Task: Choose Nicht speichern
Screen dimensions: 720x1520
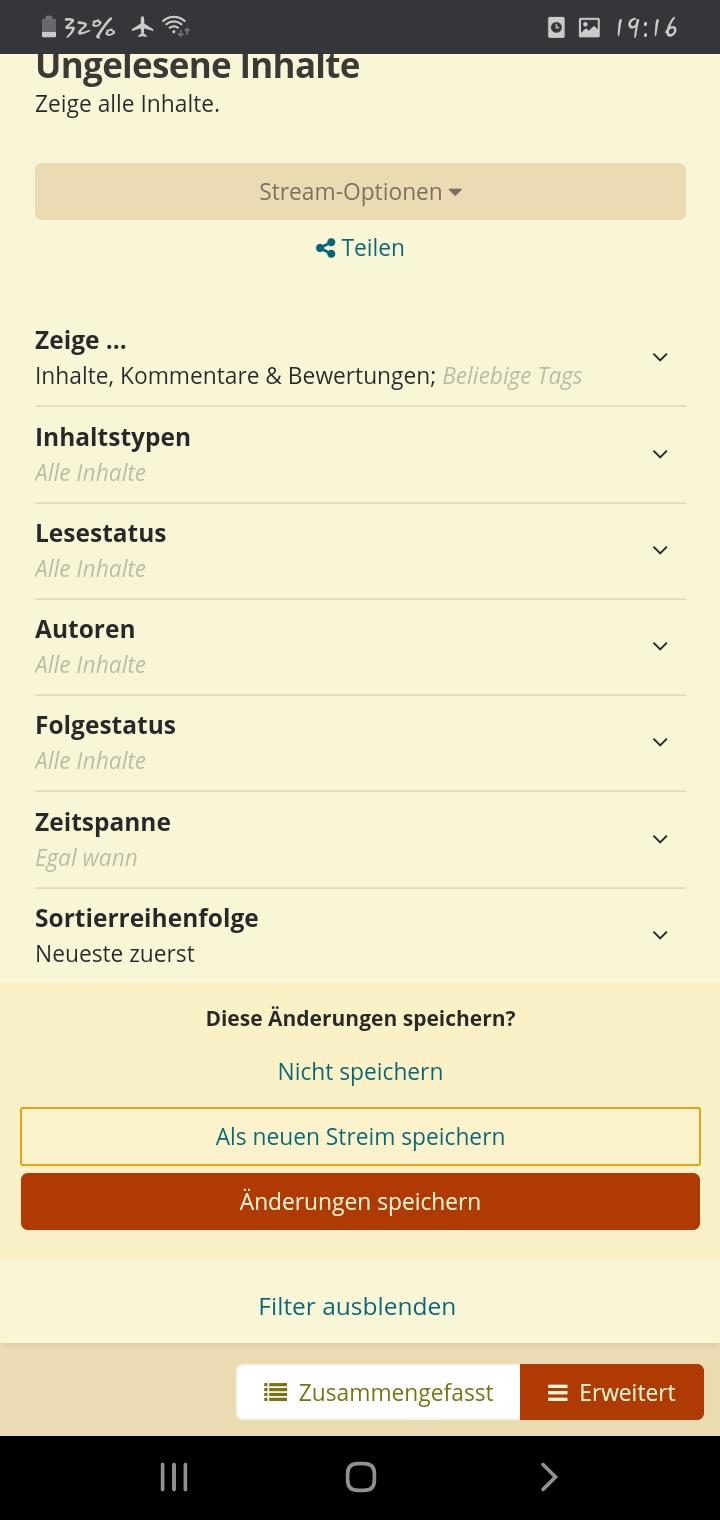Action: [x=360, y=1071]
